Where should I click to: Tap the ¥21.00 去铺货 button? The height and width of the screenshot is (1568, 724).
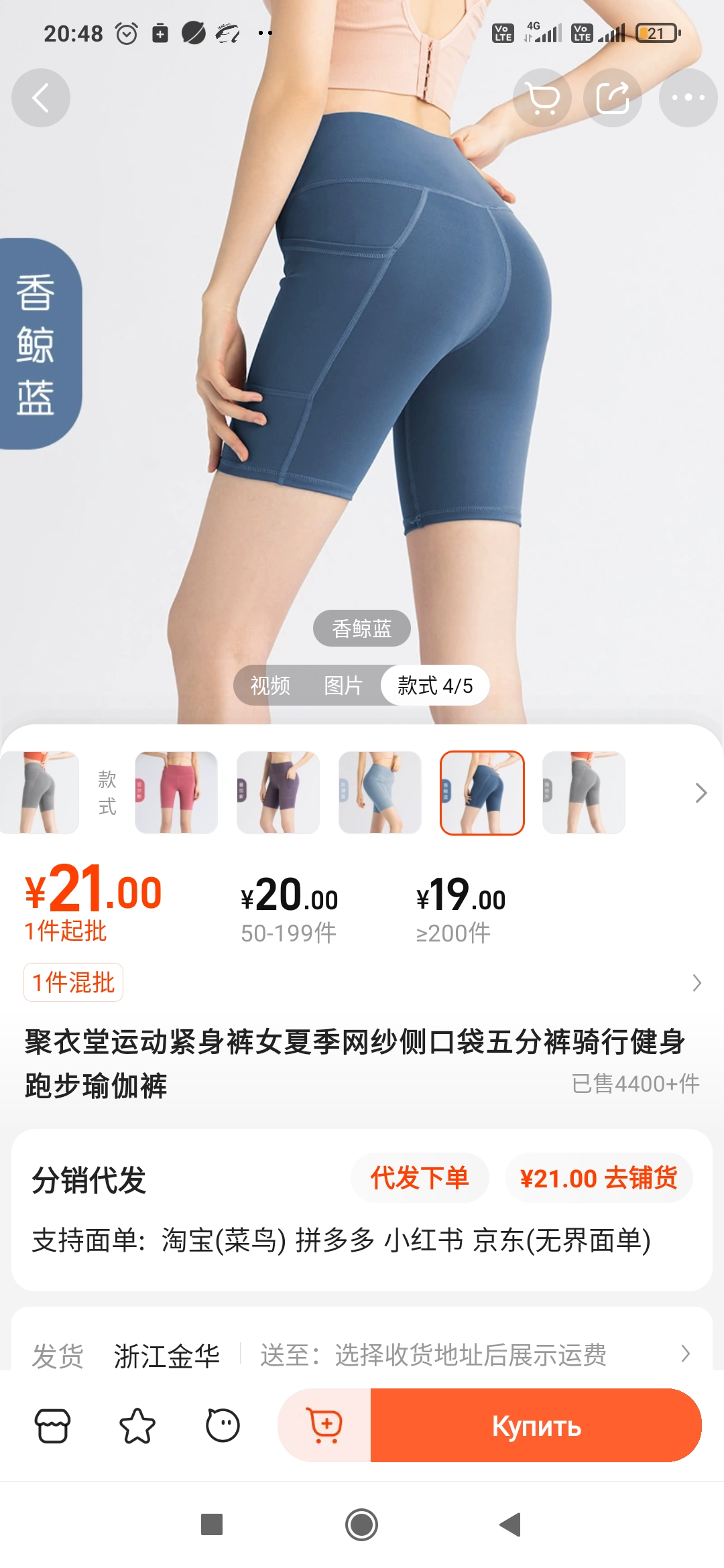(x=599, y=1178)
